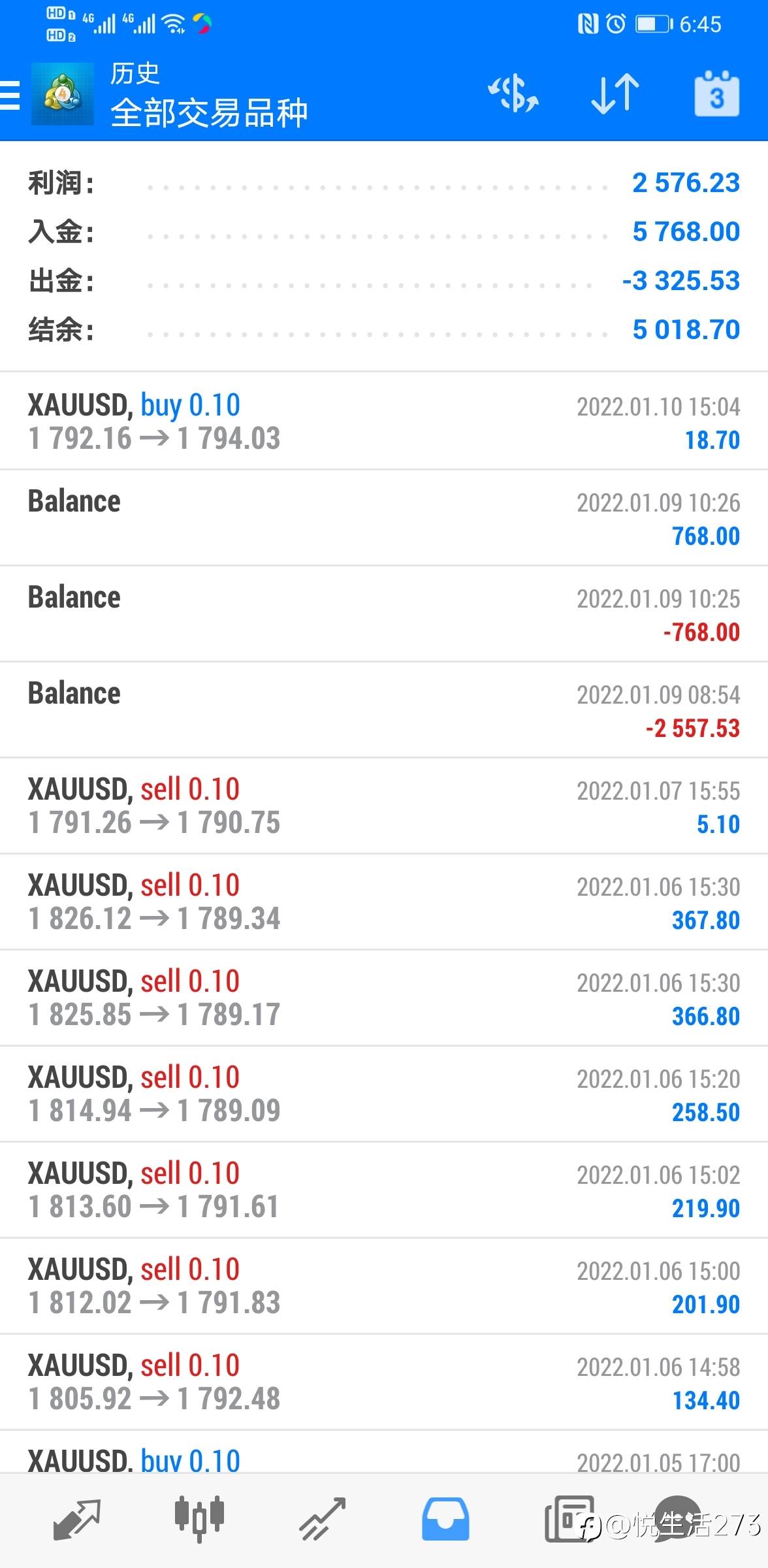Open the hamburger drawer menu
Viewport: 768px width, 1568px height.
click(x=10, y=95)
